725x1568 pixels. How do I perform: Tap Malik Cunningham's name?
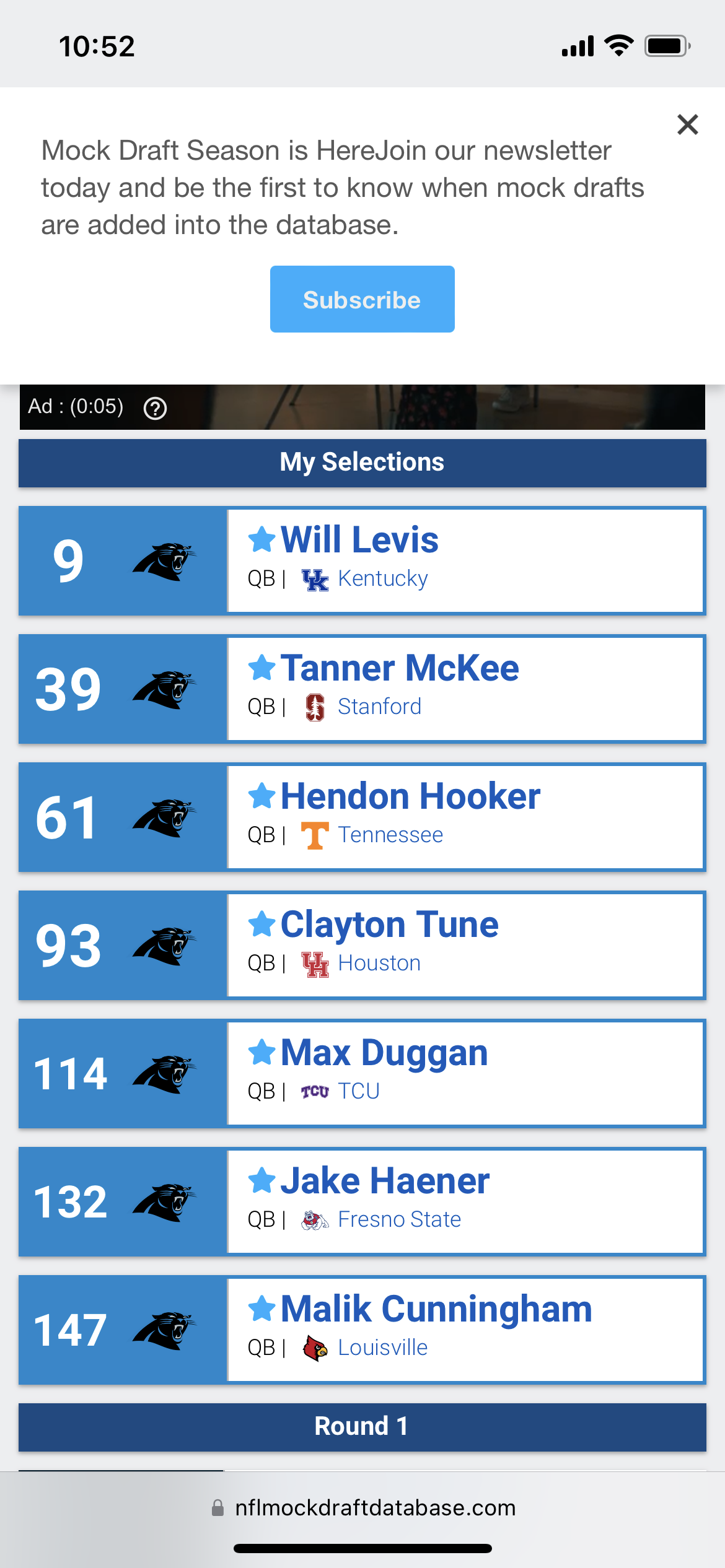click(x=436, y=1309)
